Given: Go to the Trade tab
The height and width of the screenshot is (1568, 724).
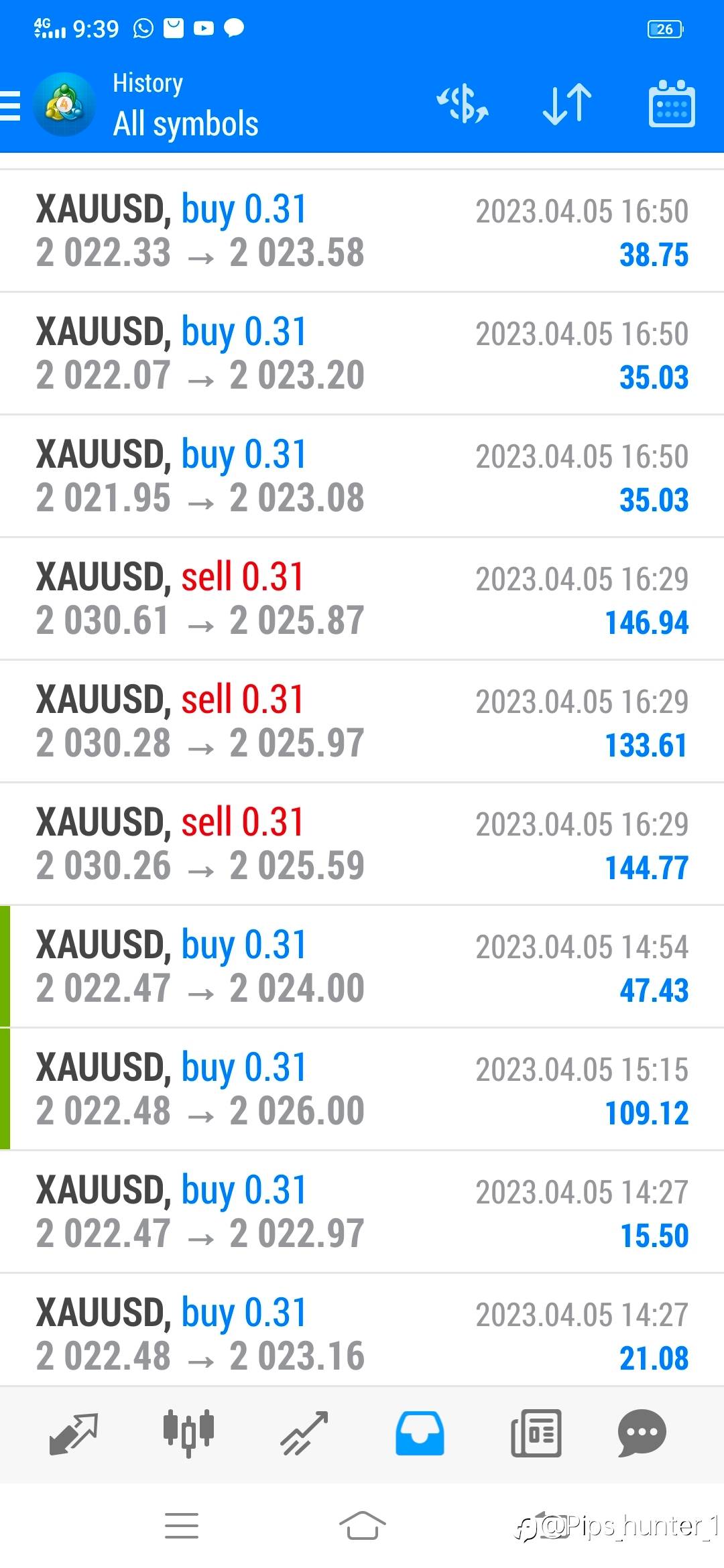Looking at the screenshot, I should pos(304,1434).
